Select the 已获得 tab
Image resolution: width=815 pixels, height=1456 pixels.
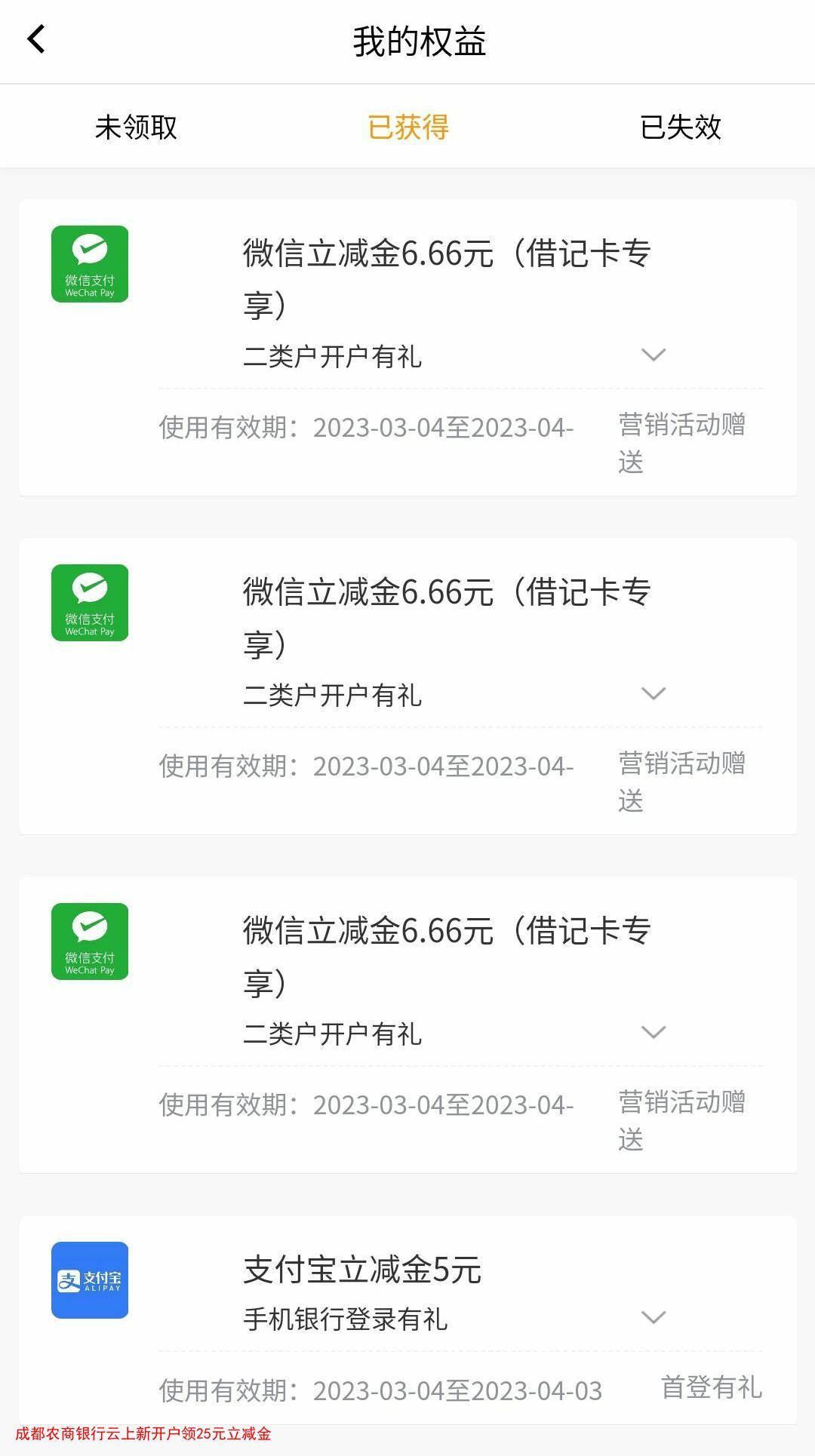(407, 127)
